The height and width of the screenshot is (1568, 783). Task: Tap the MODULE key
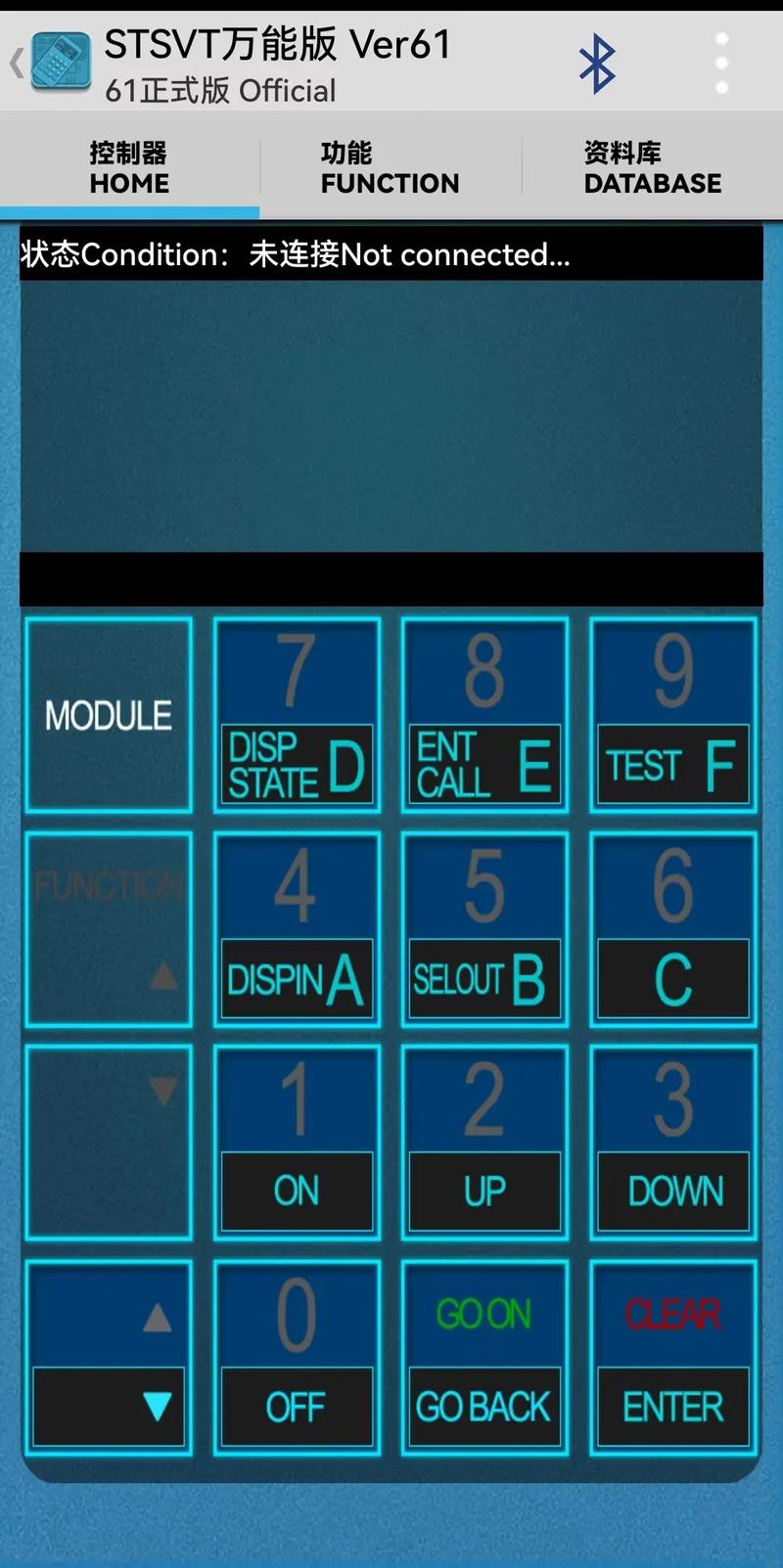[109, 715]
